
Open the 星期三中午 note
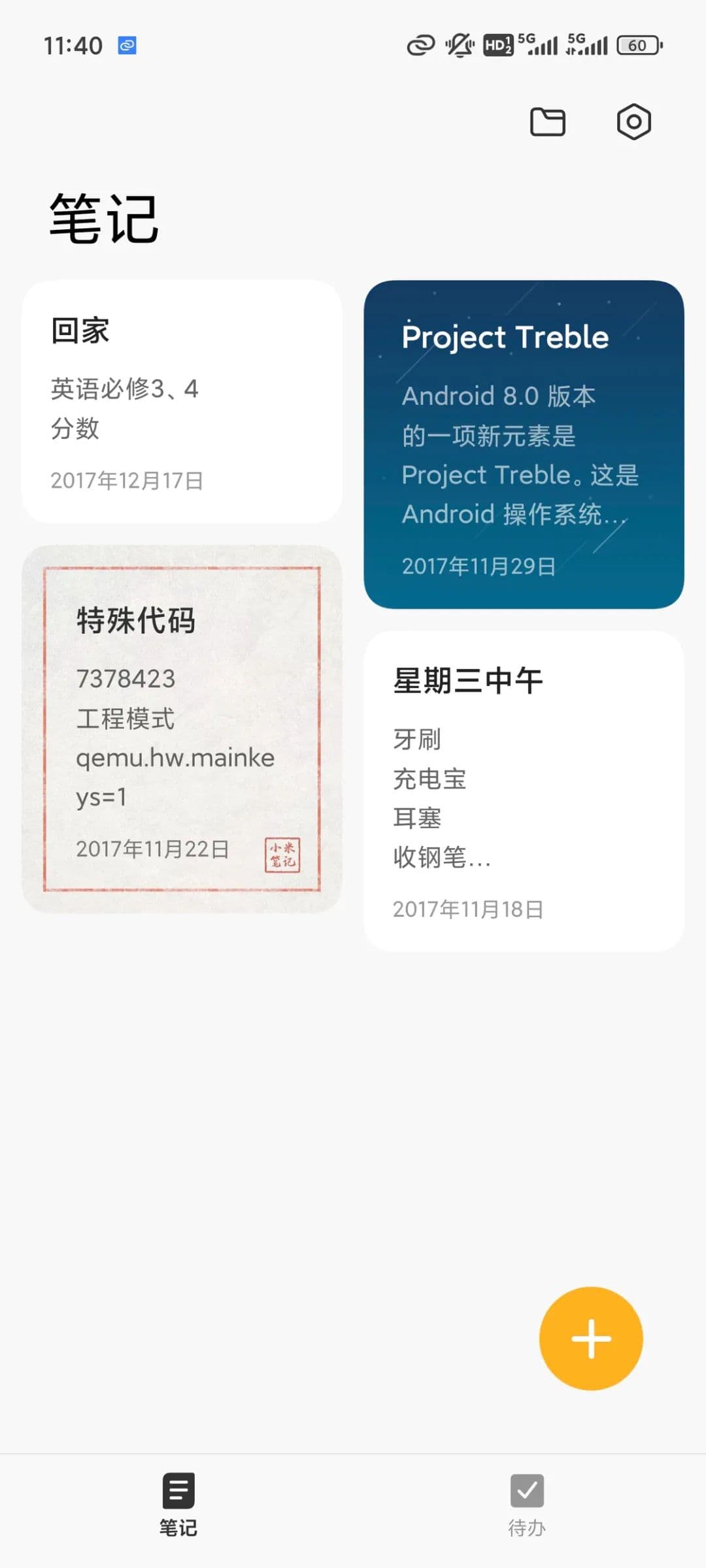tap(524, 791)
